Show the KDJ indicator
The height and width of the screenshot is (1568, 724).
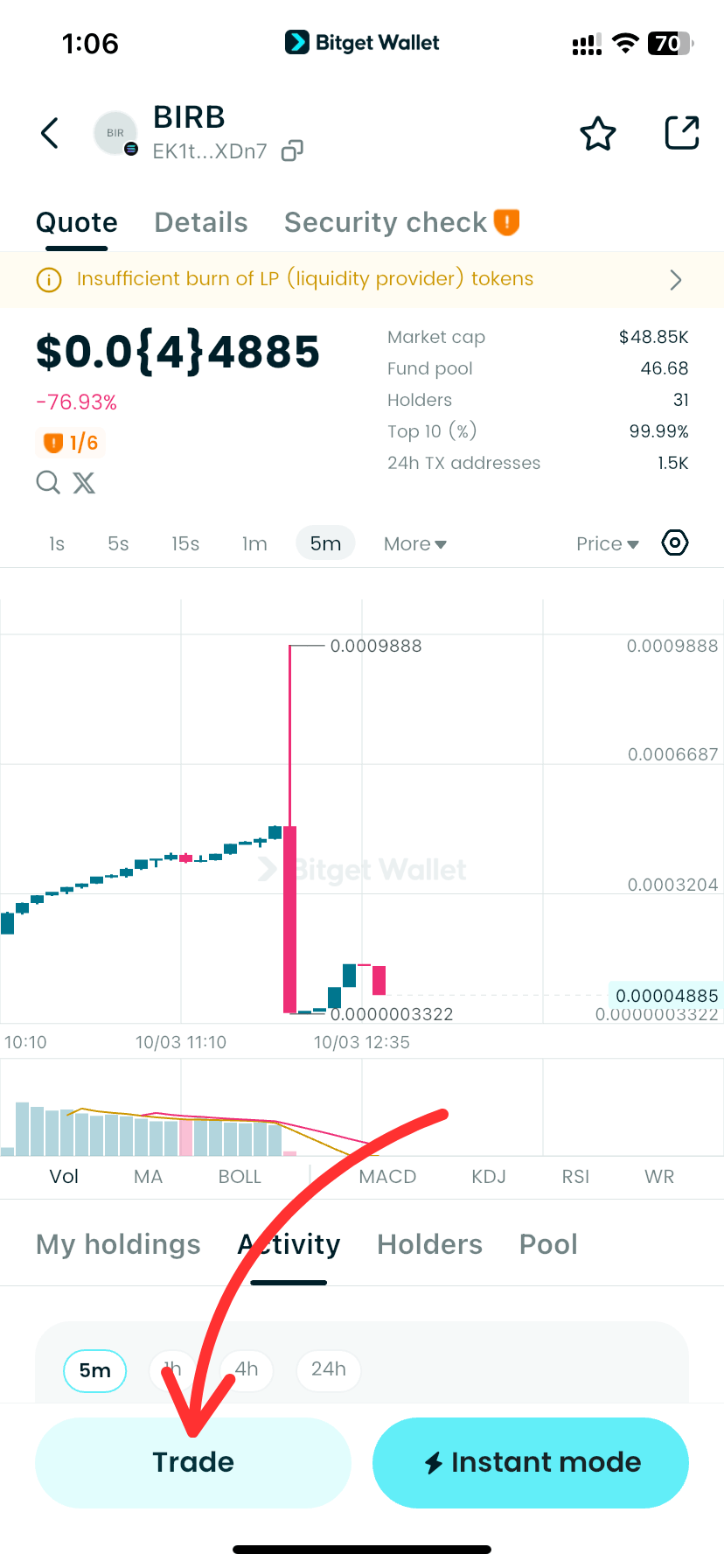pyautogui.click(x=489, y=1177)
